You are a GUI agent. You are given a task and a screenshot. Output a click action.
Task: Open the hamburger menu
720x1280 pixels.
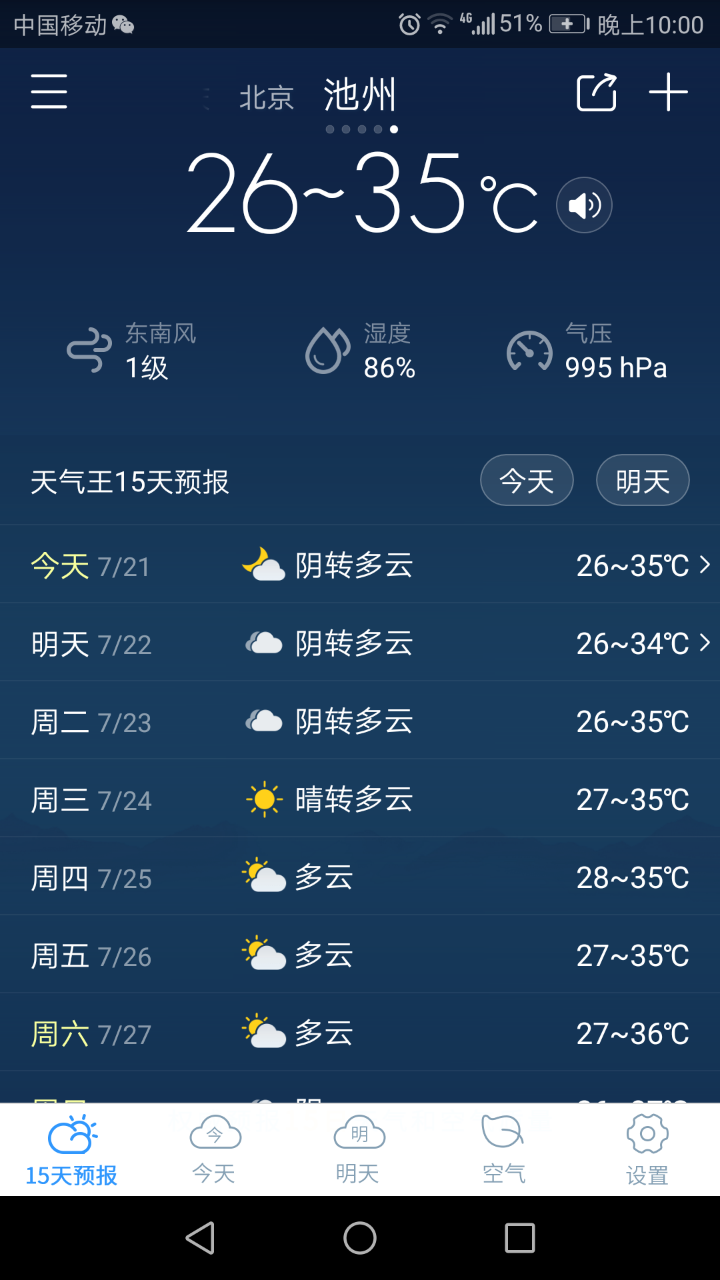(x=48, y=92)
